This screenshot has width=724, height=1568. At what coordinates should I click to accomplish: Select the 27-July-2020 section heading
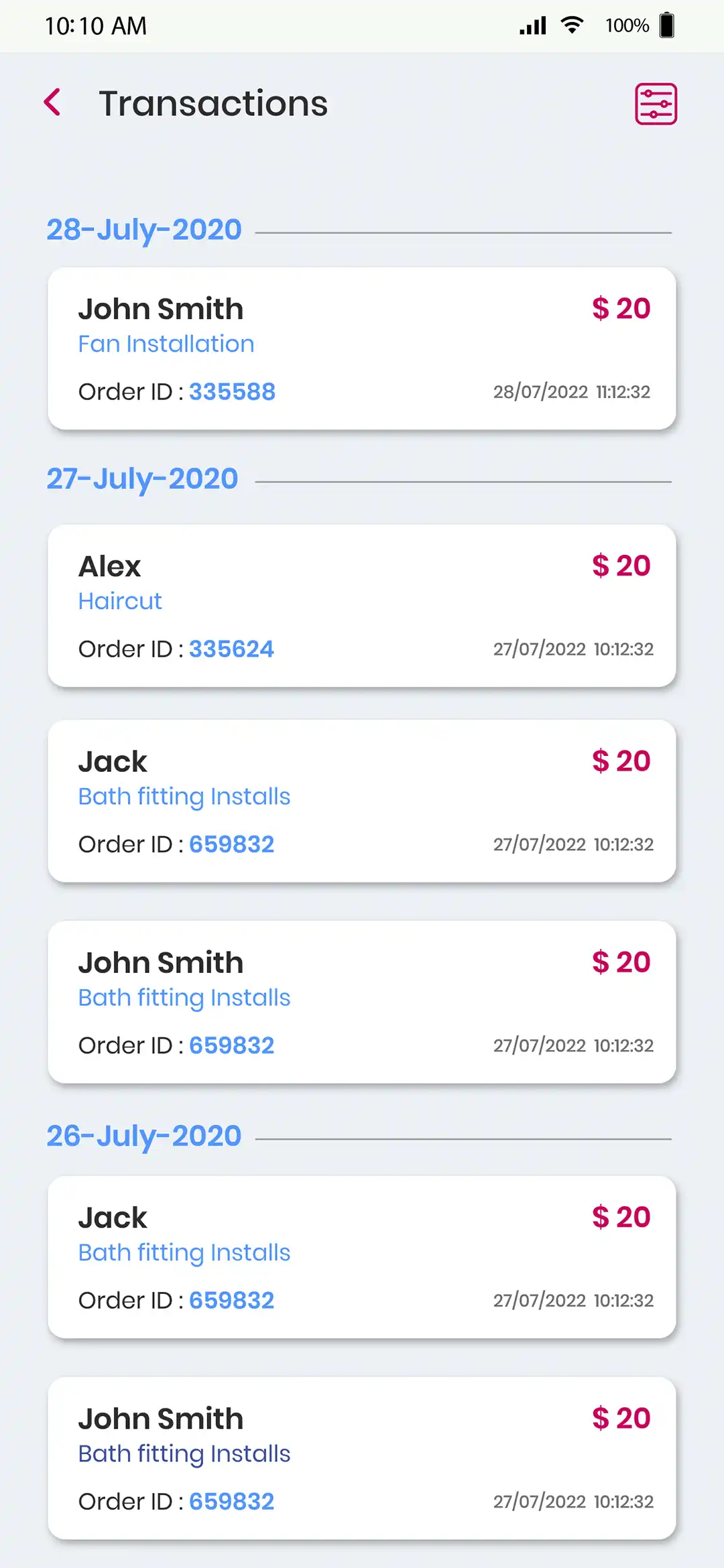pyautogui.click(x=141, y=478)
